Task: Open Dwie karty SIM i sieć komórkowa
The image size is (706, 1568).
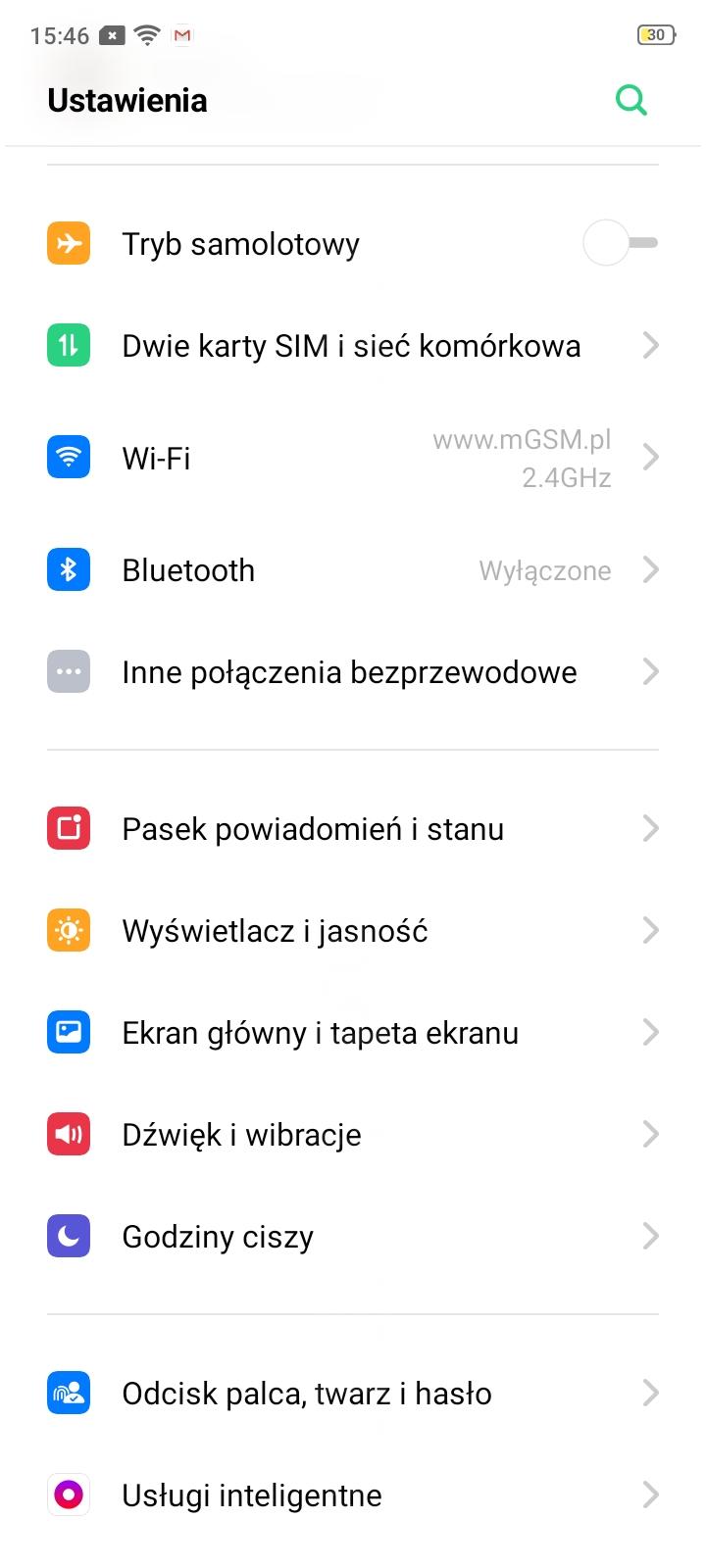Action: [353, 346]
